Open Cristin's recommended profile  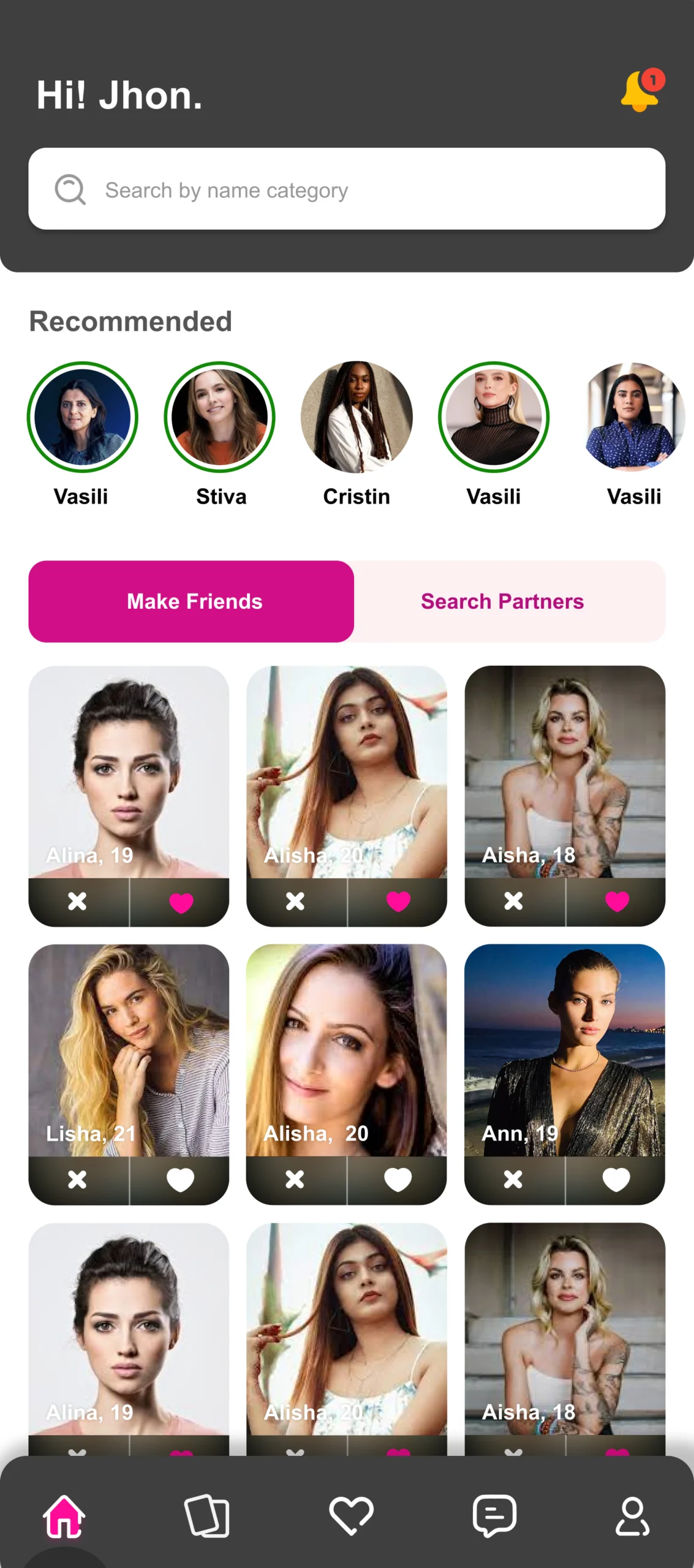pyautogui.click(x=356, y=418)
